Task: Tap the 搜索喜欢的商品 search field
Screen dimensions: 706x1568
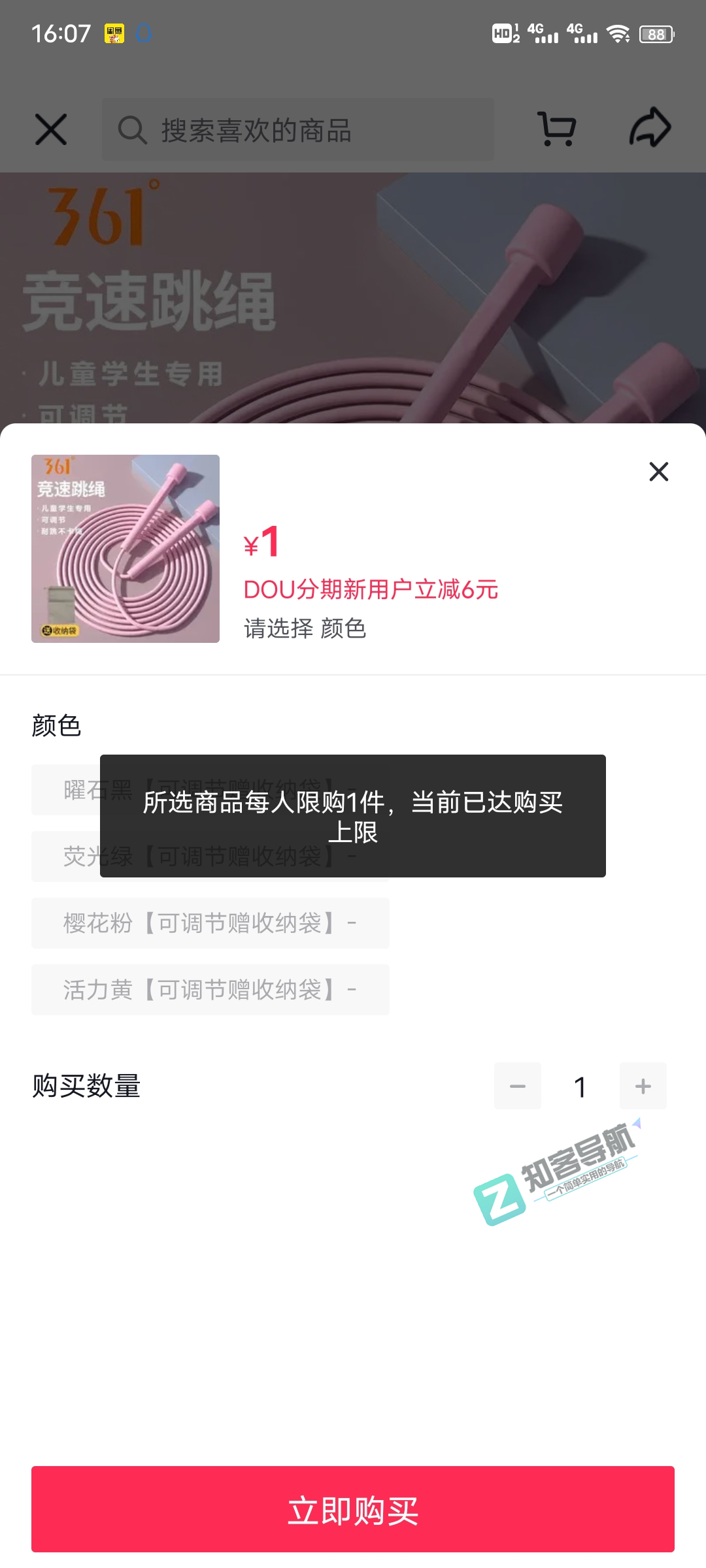Action: click(297, 131)
